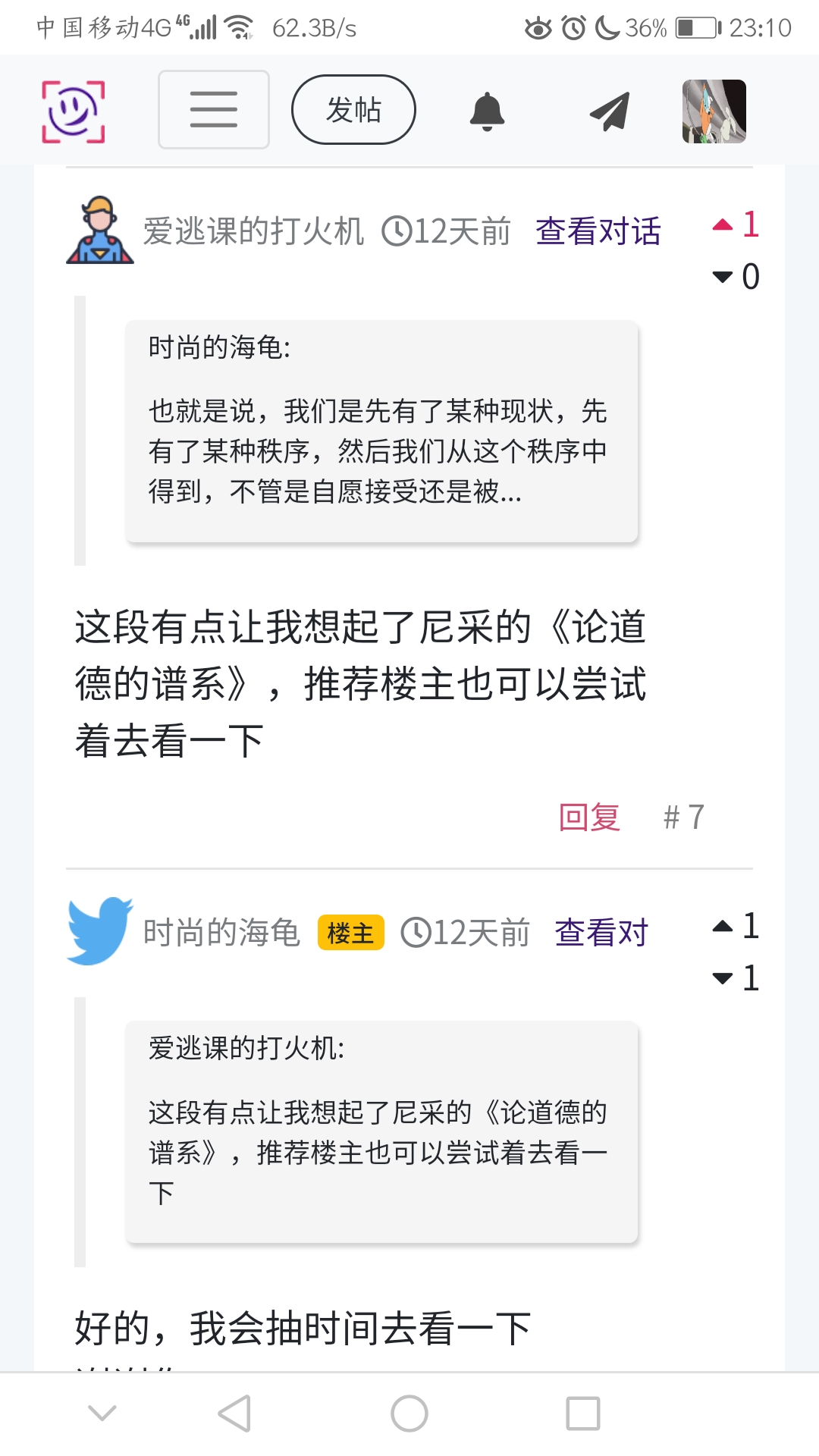This screenshot has width=819, height=1456.
Task: Open messages via the paper plane icon
Action: pyautogui.click(x=610, y=111)
